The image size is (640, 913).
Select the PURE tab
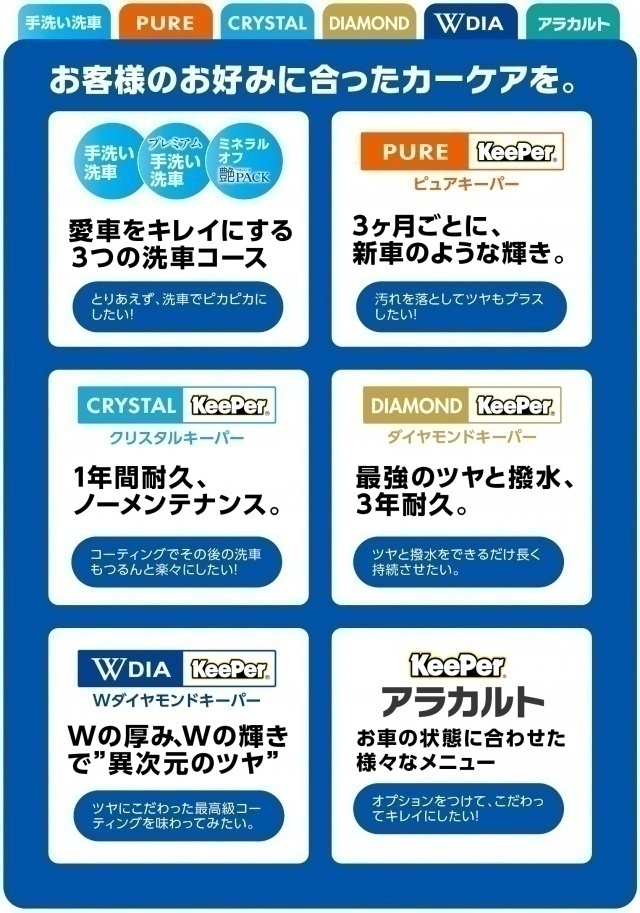[165, 22]
